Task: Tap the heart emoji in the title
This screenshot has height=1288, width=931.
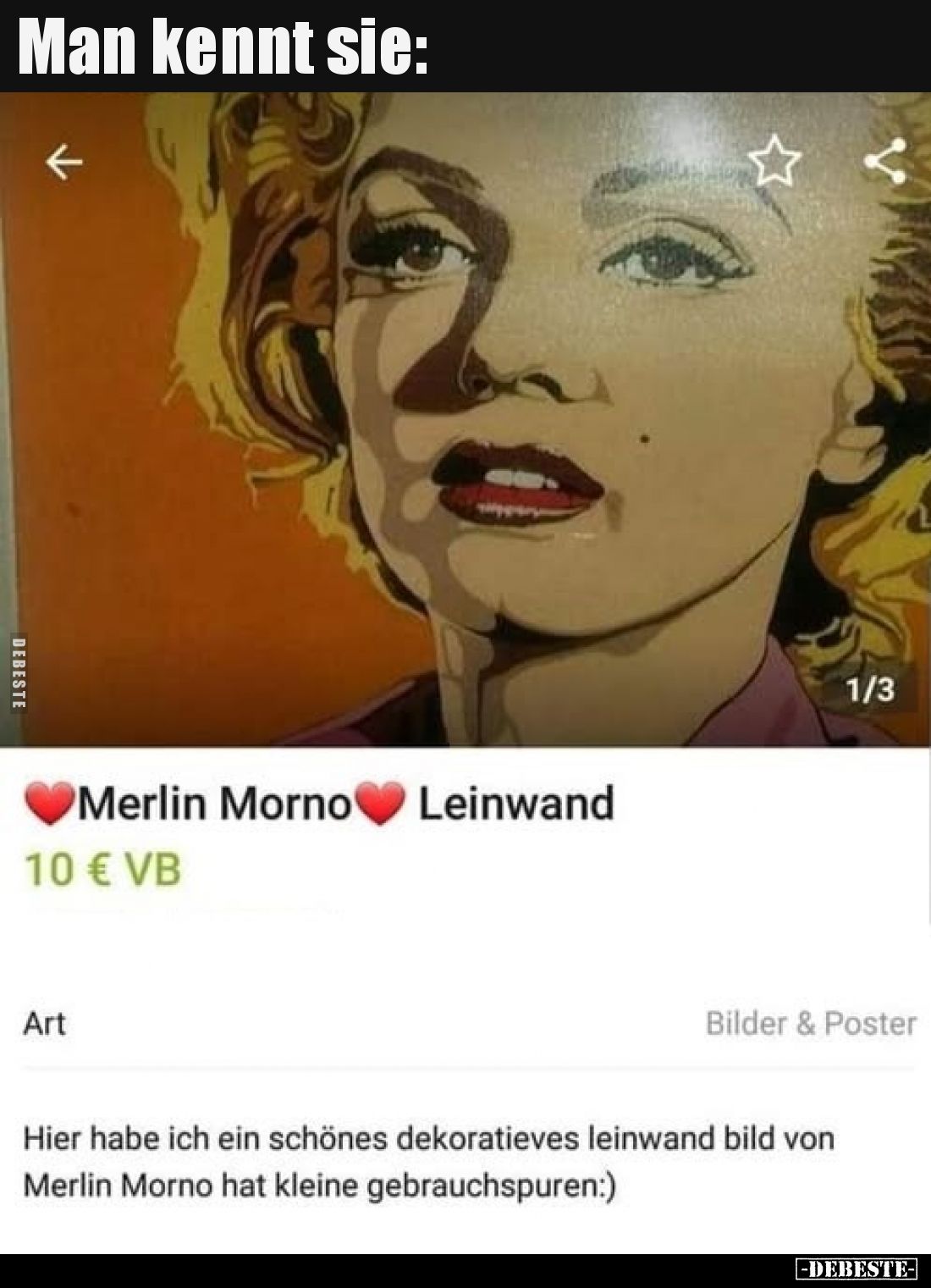Action: [46, 804]
